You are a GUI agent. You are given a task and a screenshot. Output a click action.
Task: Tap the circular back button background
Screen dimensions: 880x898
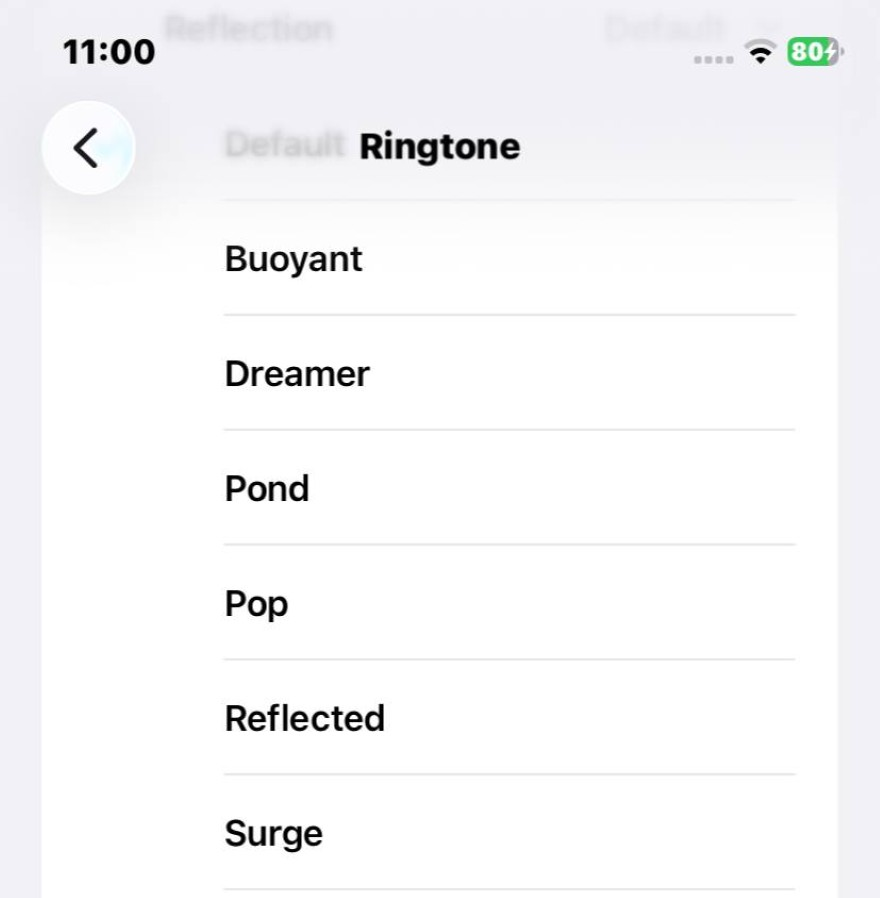pos(88,146)
